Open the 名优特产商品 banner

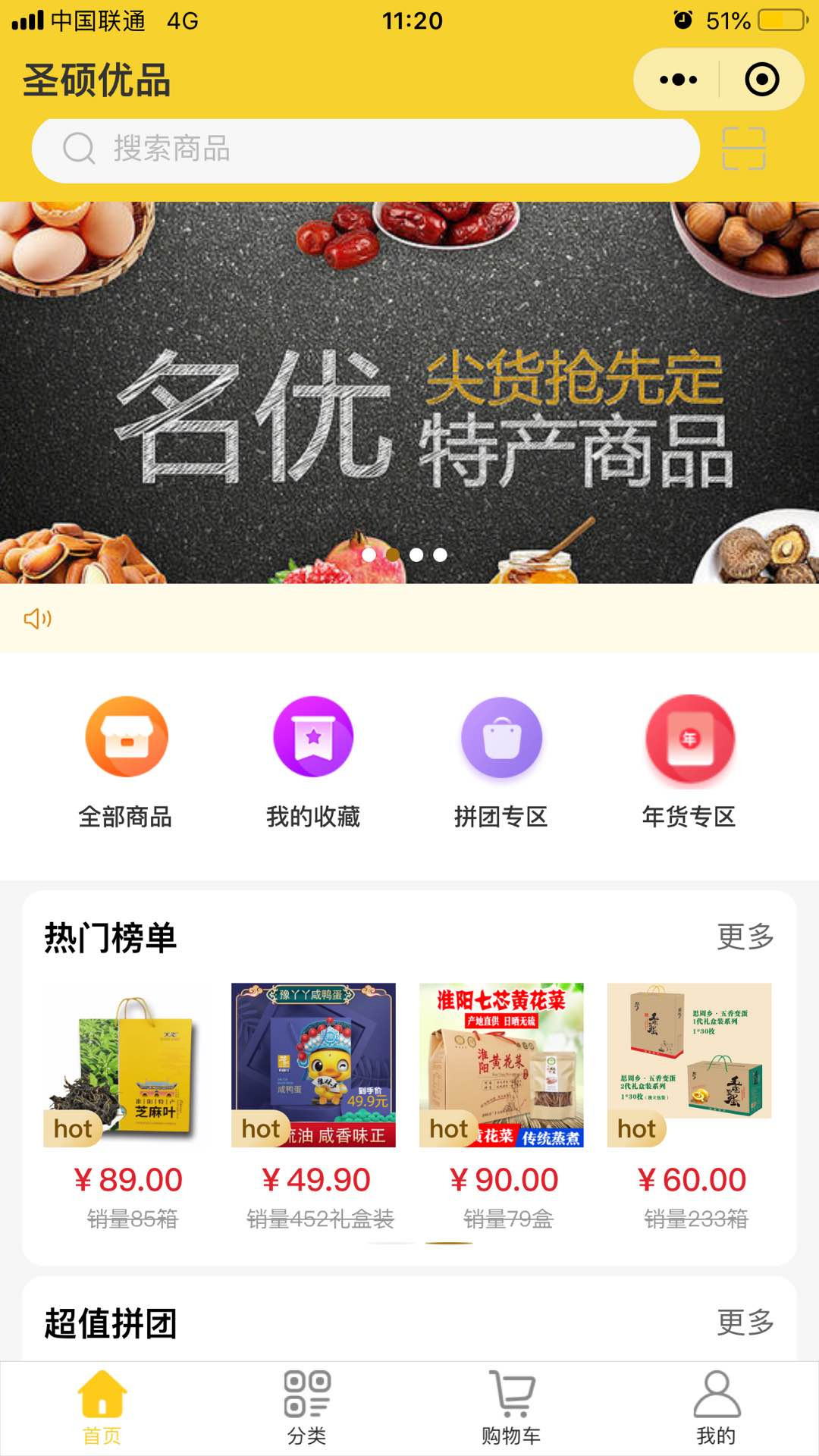pos(409,392)
